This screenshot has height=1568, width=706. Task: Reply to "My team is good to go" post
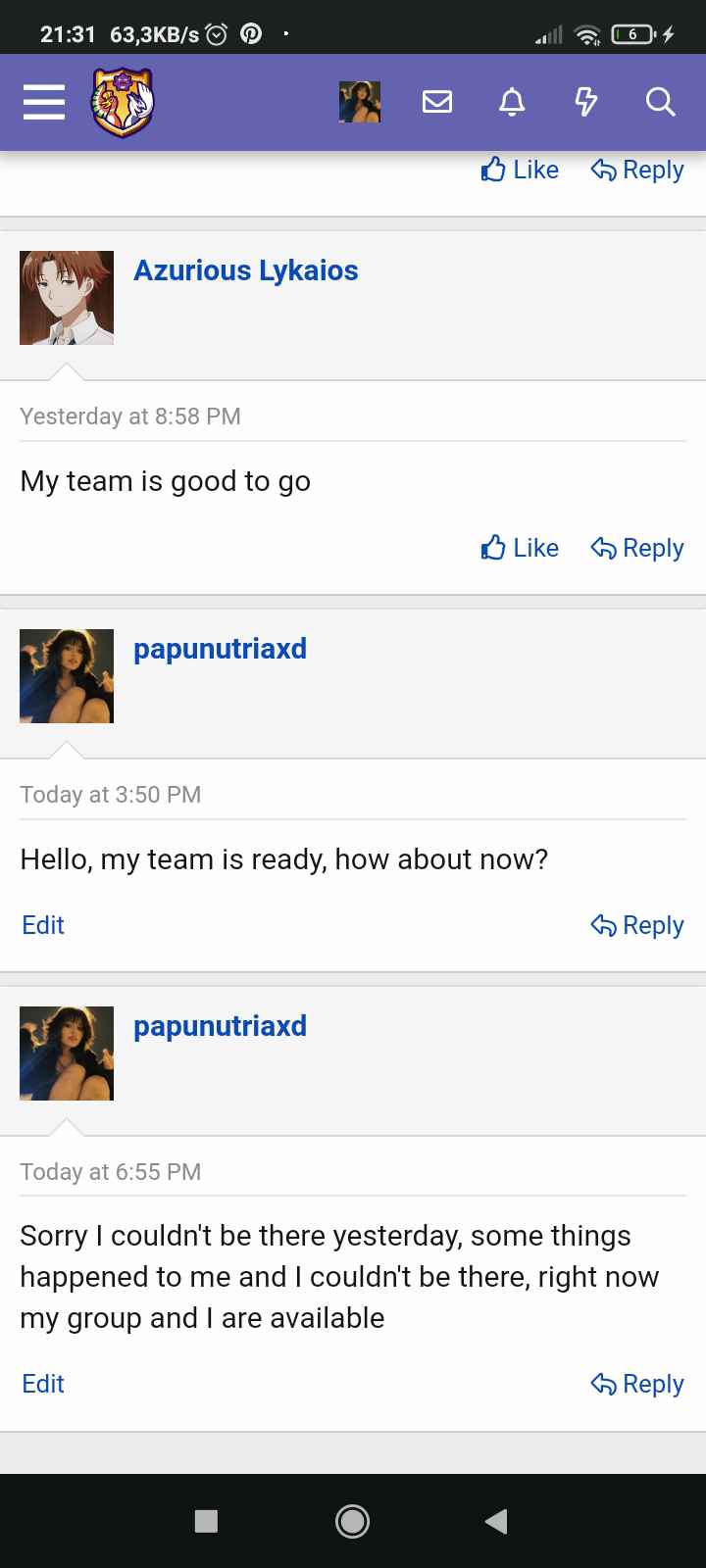637,548
